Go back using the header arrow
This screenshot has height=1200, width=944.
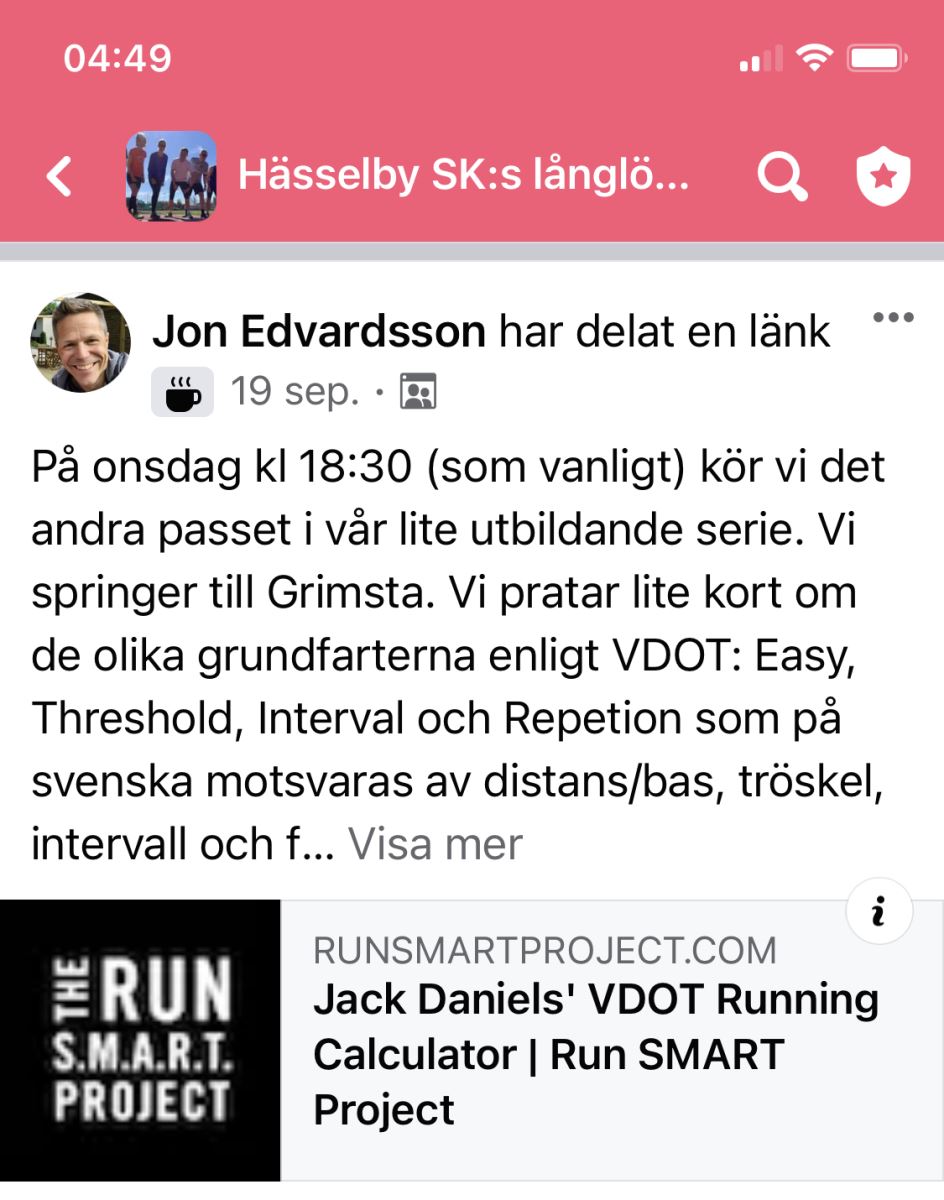60,177
